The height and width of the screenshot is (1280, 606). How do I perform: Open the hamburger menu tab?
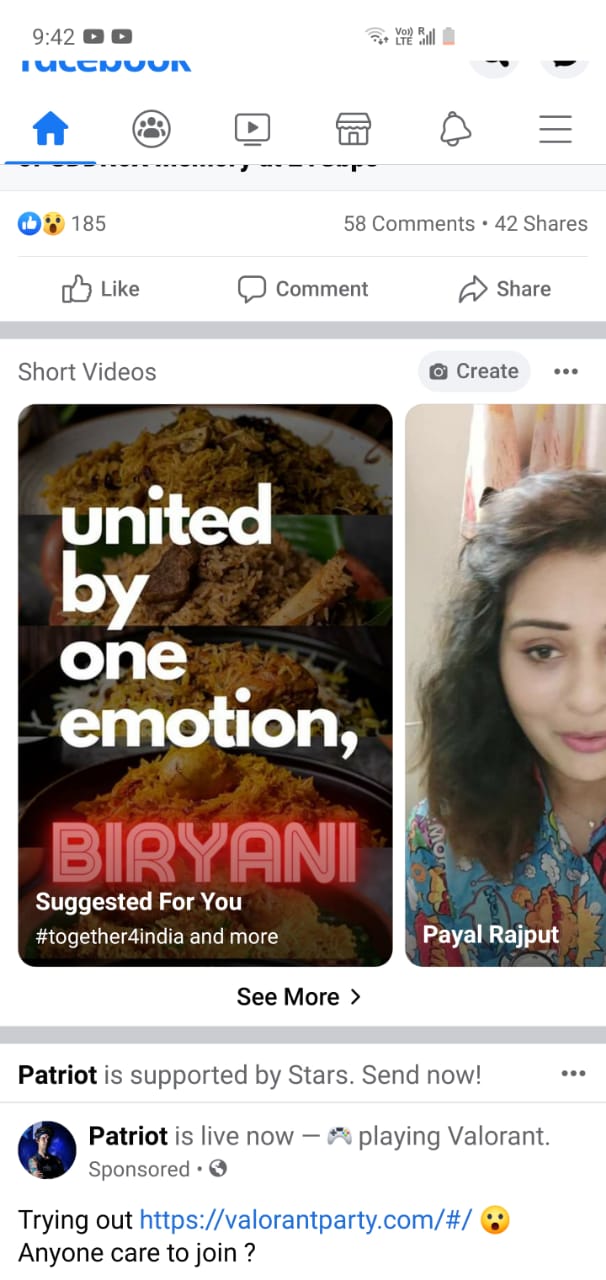pos(555,129)
